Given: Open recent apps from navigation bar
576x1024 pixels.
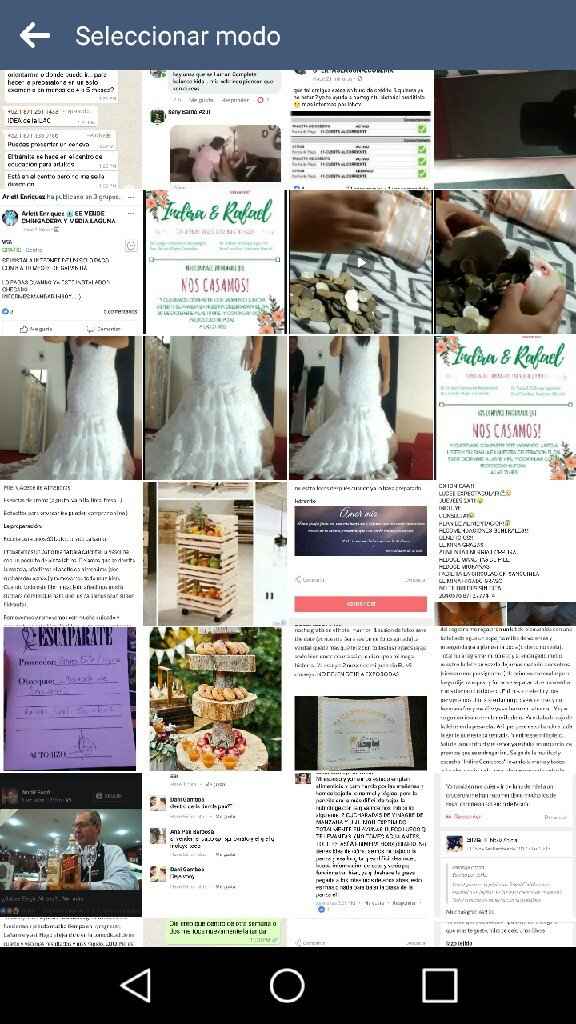Looking at the screenshot, I should pos(440,985).
